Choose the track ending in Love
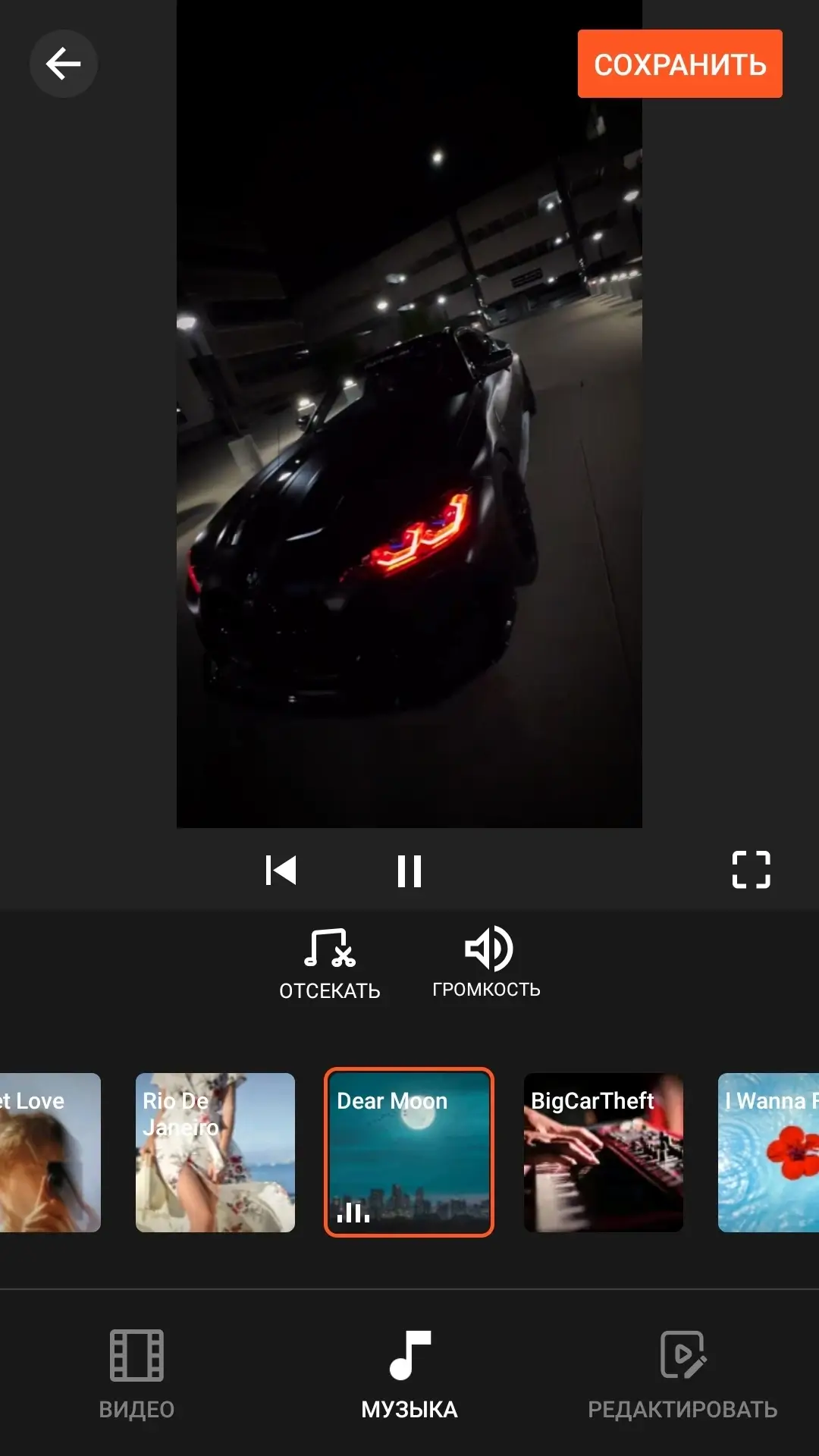The height and width of the screenshot is (1456, 819). 50,1152
